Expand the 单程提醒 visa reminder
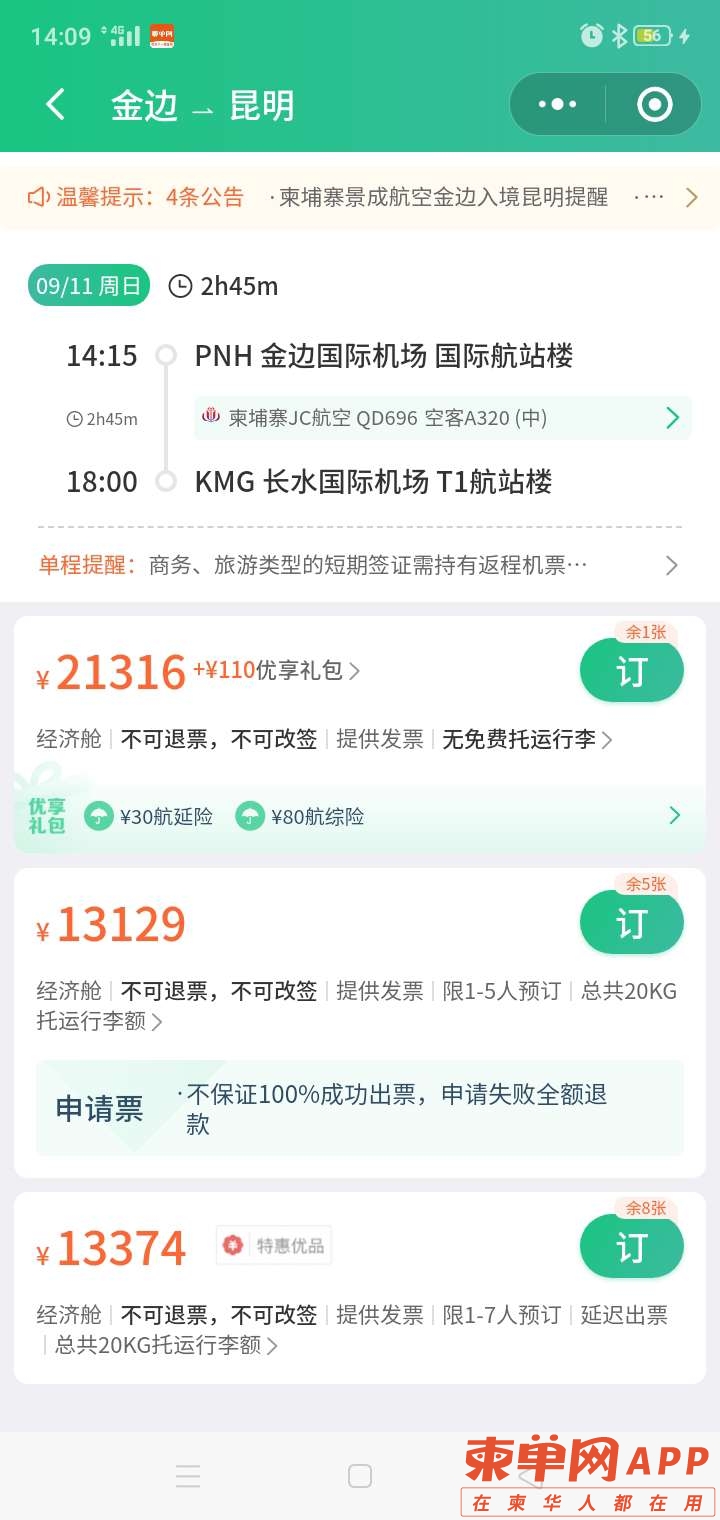This screenshot has height=1520, width=720. (360, 565)
